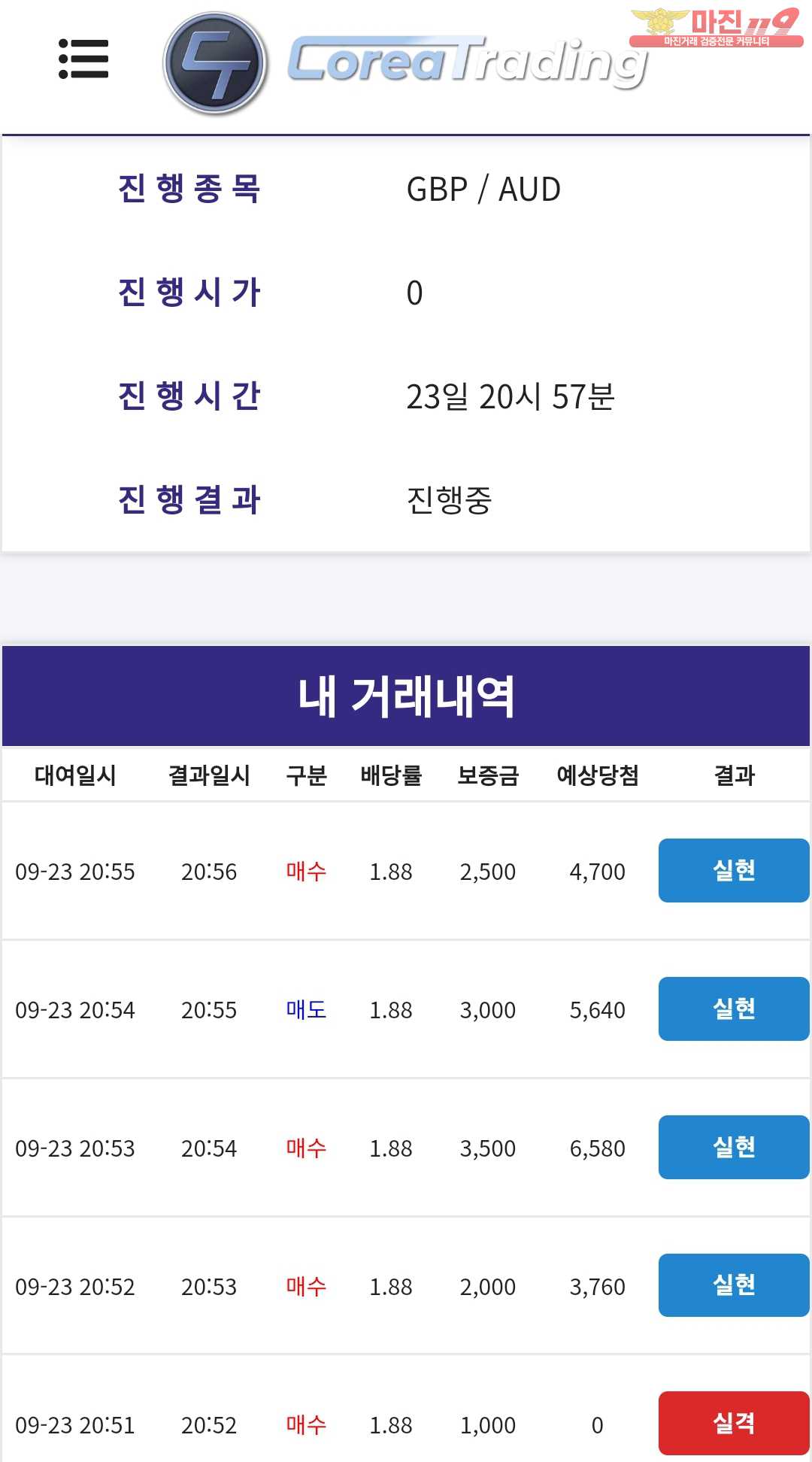Screen dimensions: 812x1462
Task: View 실현 result for the 20:52 trade
Action: point(734,1285)
